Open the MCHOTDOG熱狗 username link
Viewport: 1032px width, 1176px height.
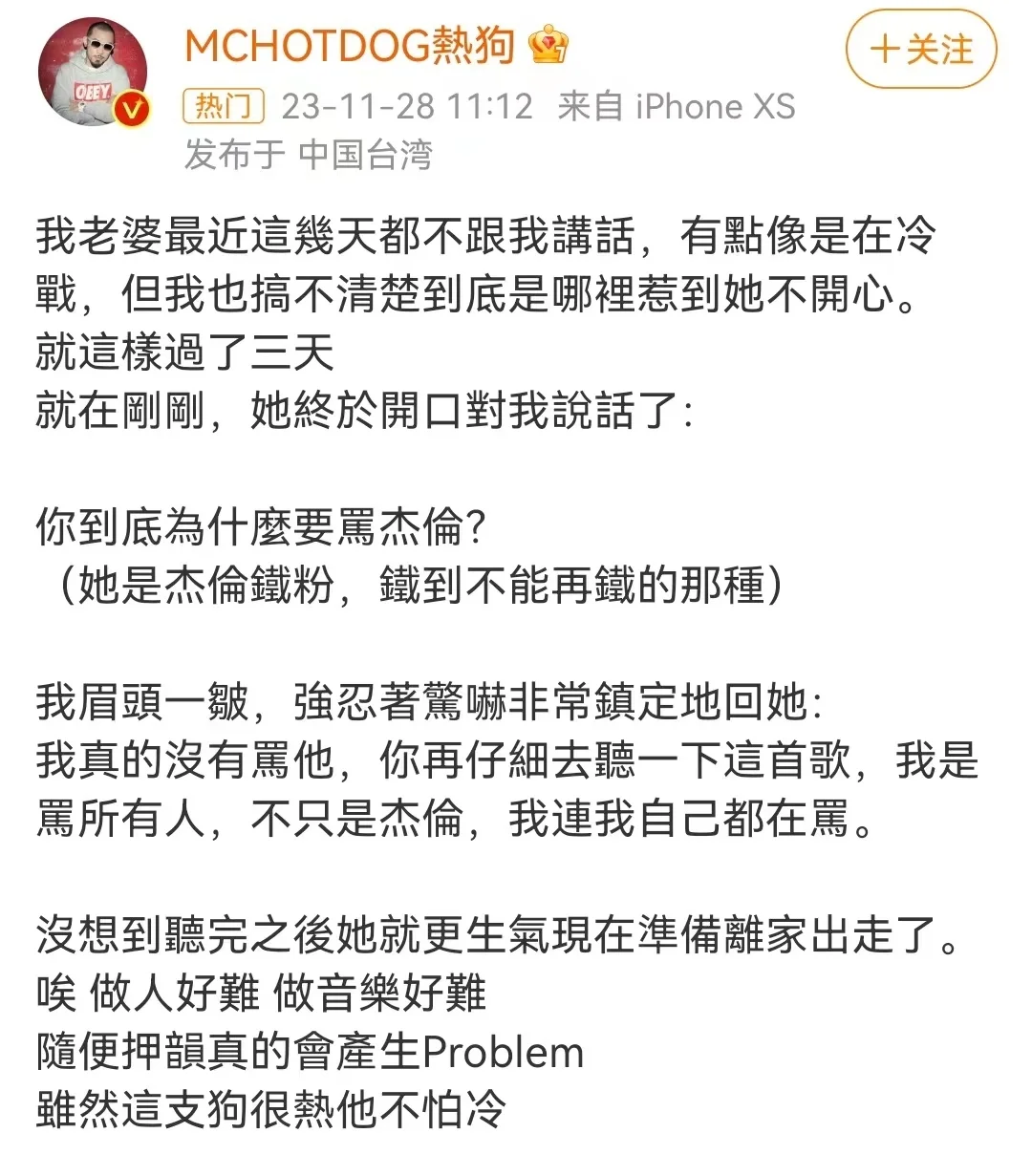[x=350, y=46]
